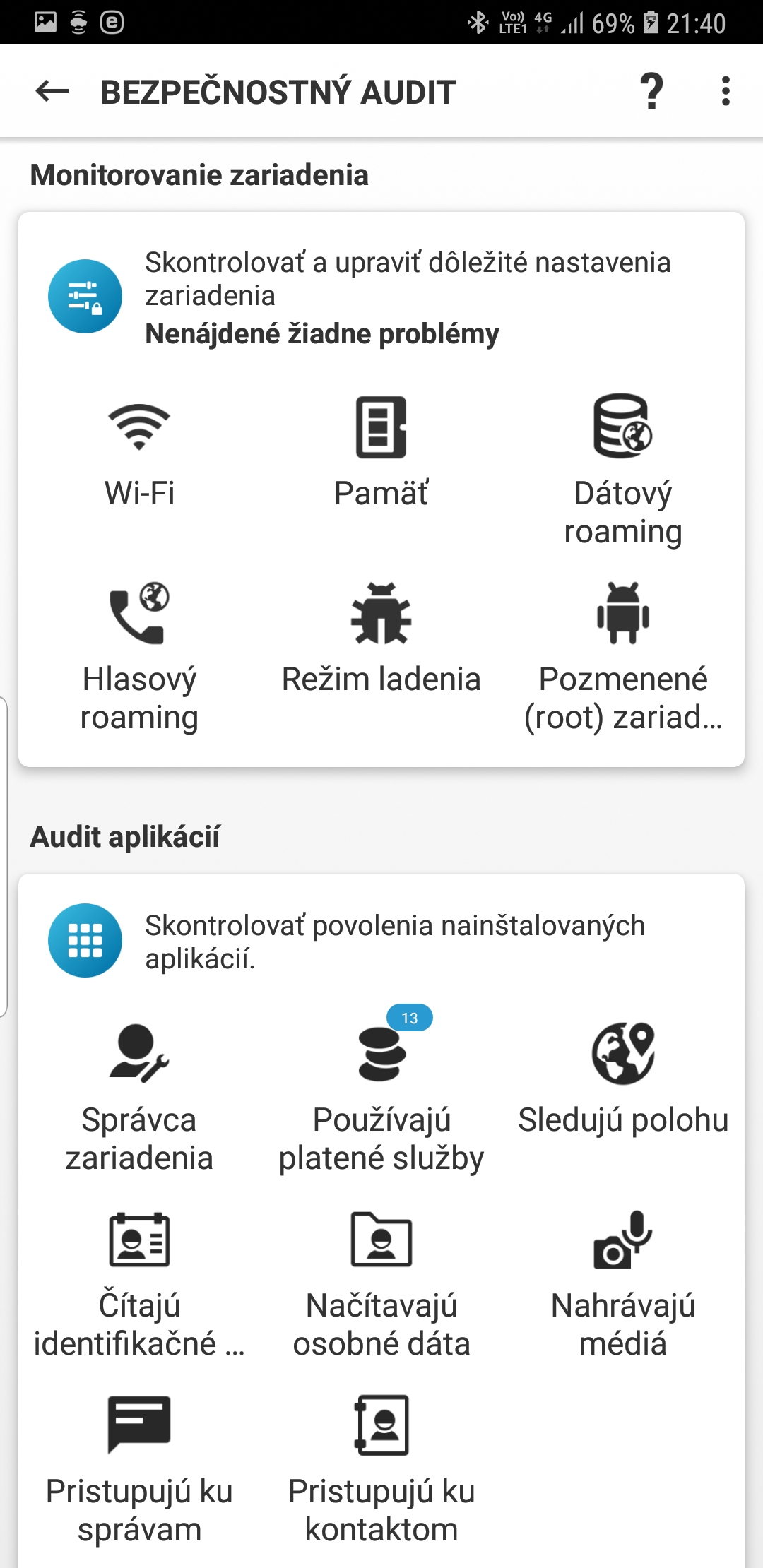Screen dimensions: 763x1568
Task: Show apps that are Správca zariadenia
Action: point(139,1095)
